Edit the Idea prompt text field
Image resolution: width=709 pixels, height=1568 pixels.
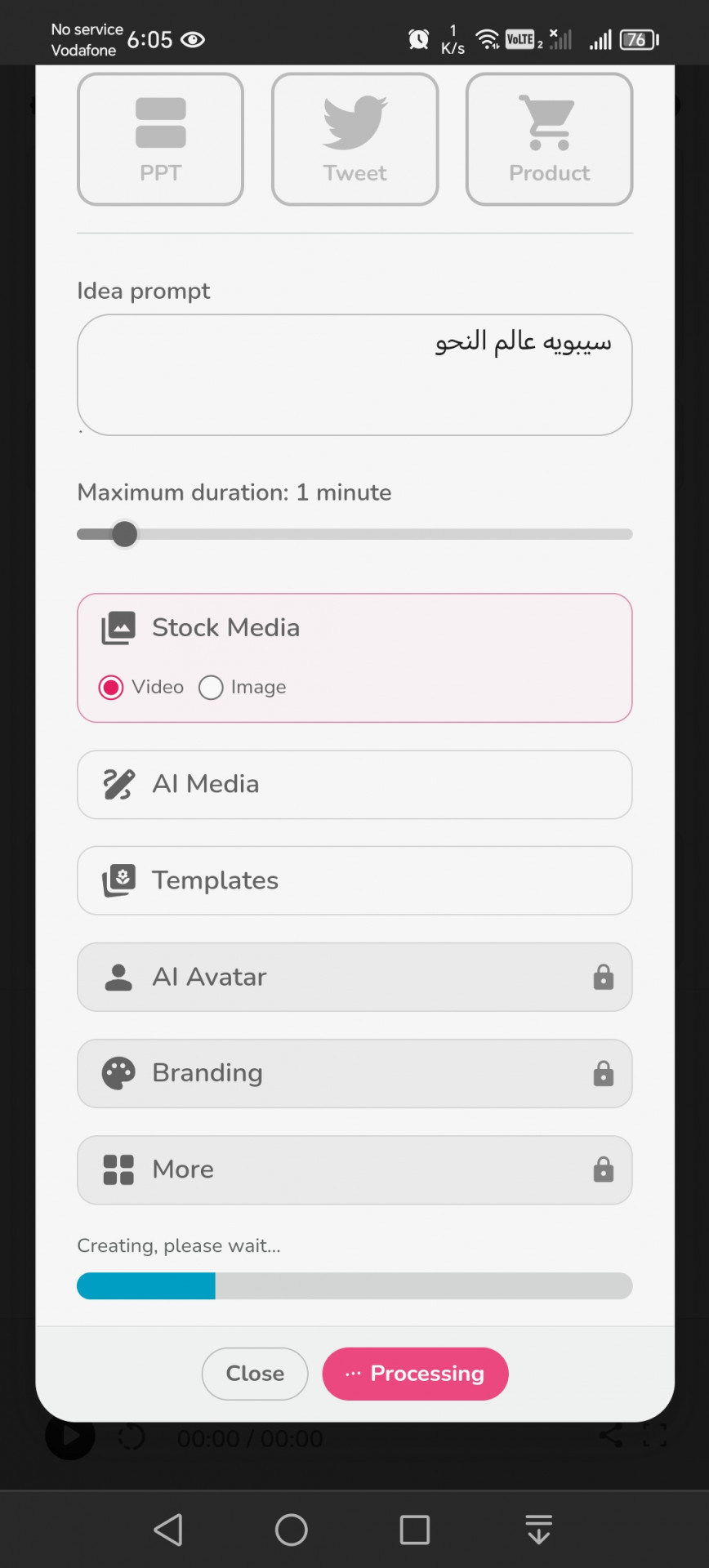coord(354,375)
